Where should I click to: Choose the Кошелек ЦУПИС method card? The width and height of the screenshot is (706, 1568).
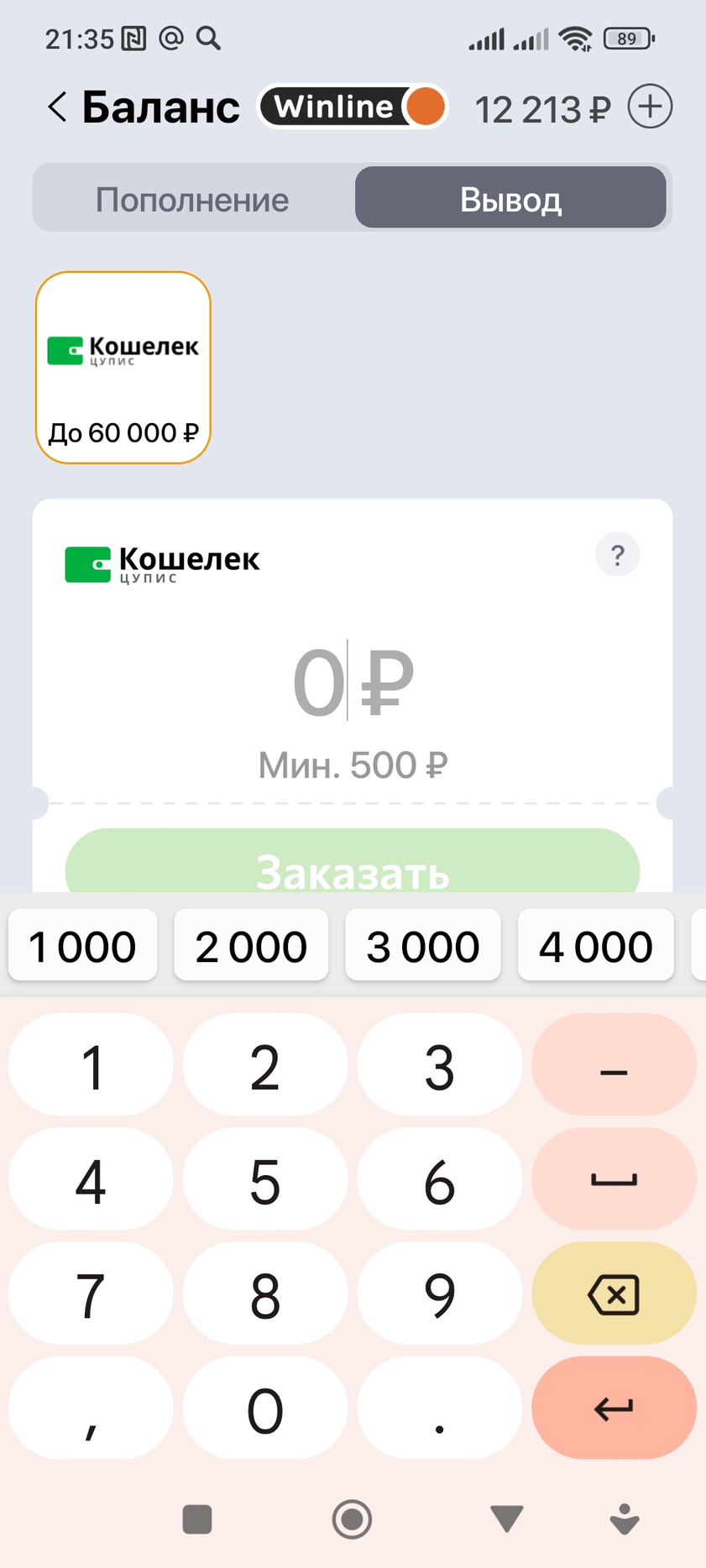123,368
